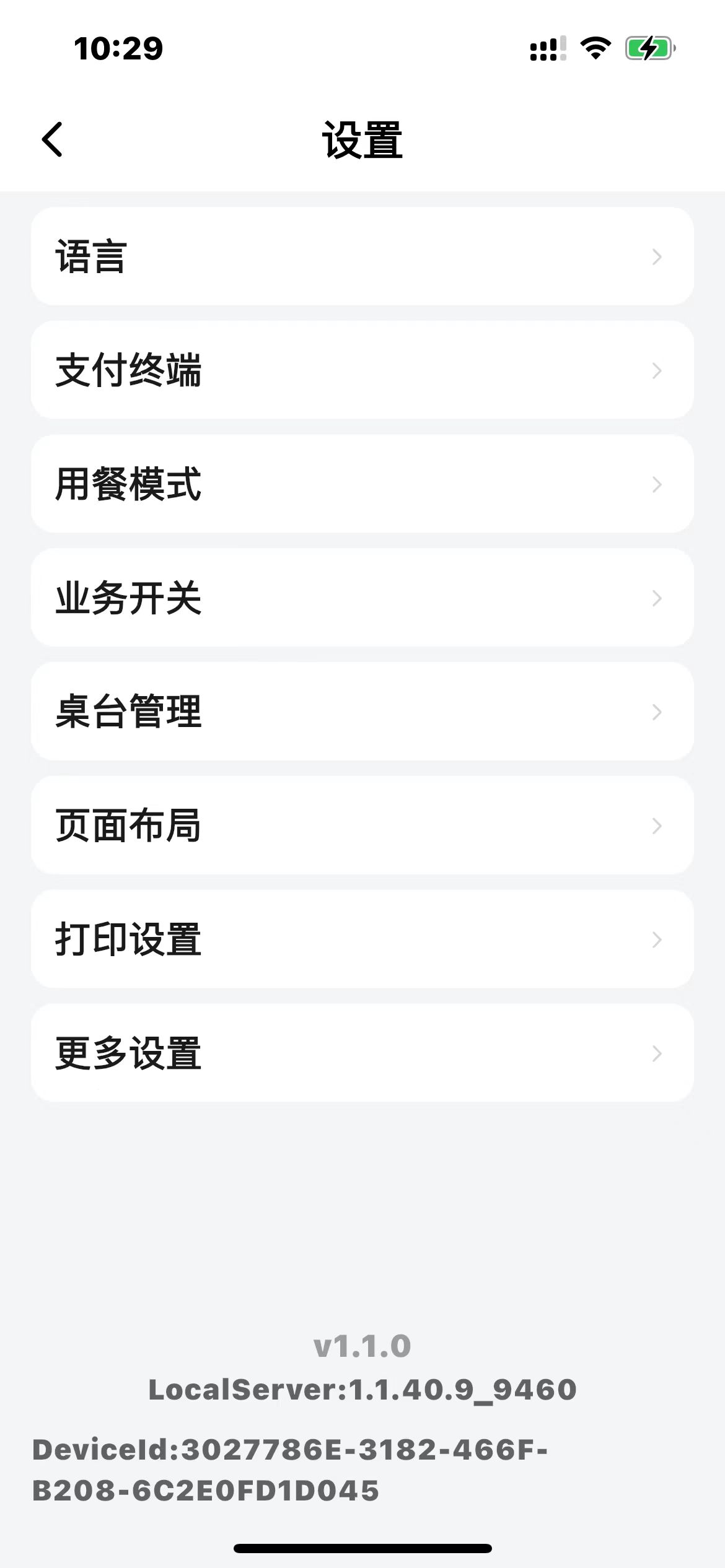Open 支付终端 payment terminal settings

point(362,370)
